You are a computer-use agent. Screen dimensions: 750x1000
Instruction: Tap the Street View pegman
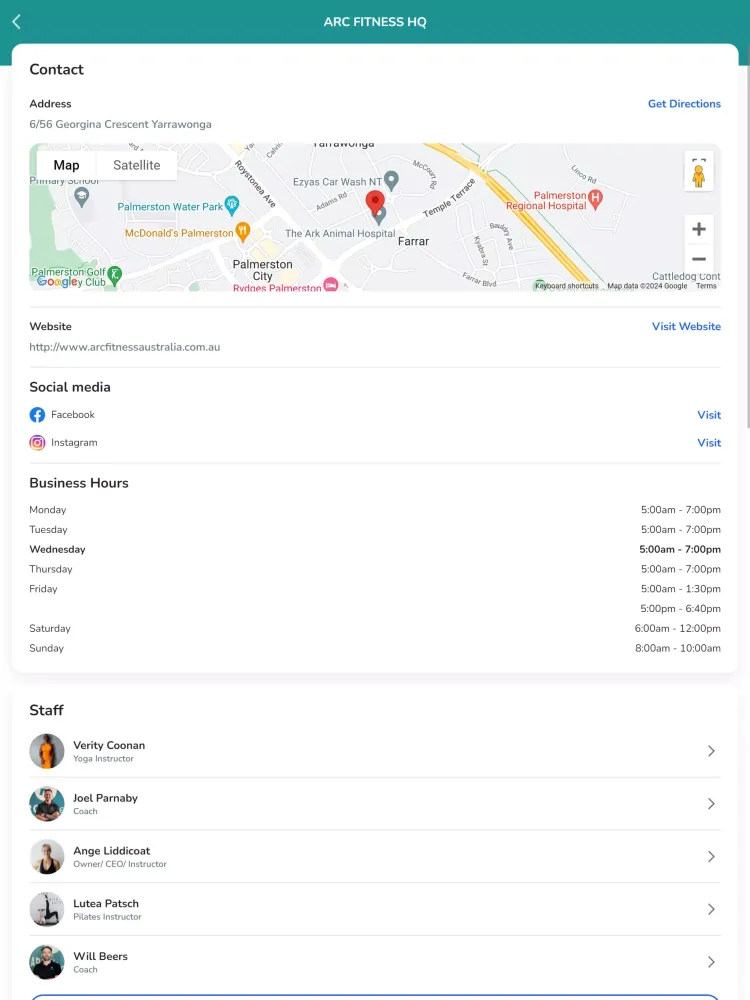pos(698,177)
